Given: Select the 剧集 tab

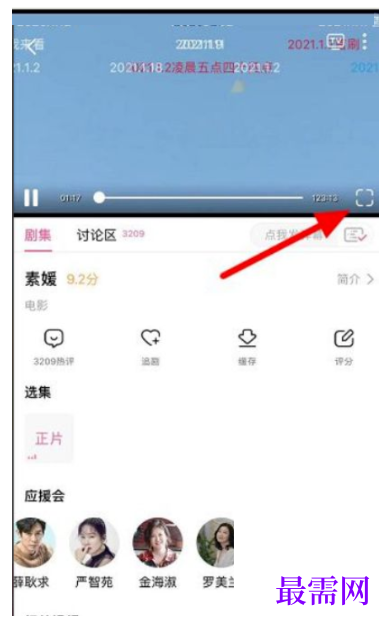Looking at the screenshot, I should pyautogui.click(x=38, y=235).
